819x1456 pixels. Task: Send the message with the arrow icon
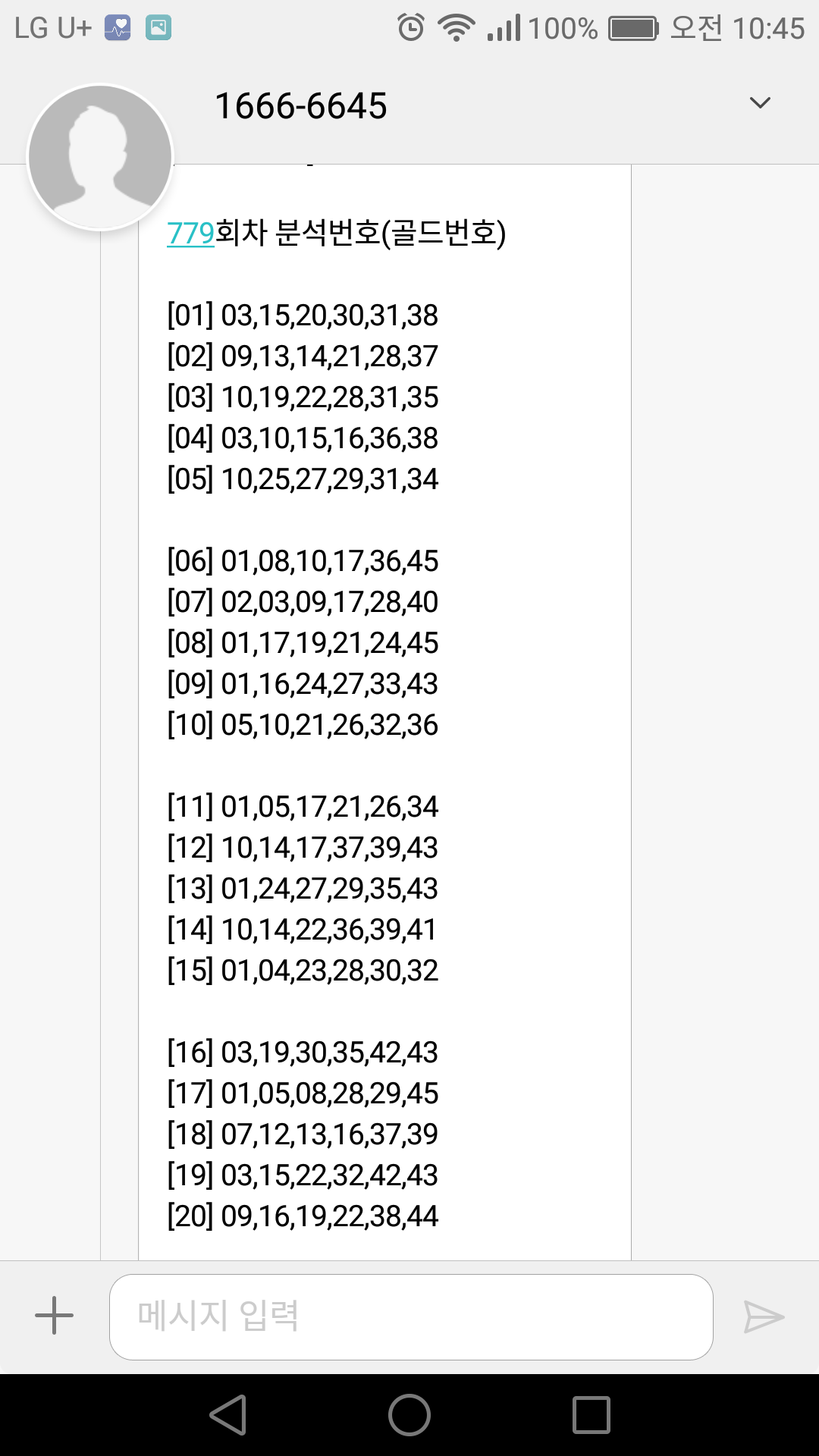coord(763,1316)
